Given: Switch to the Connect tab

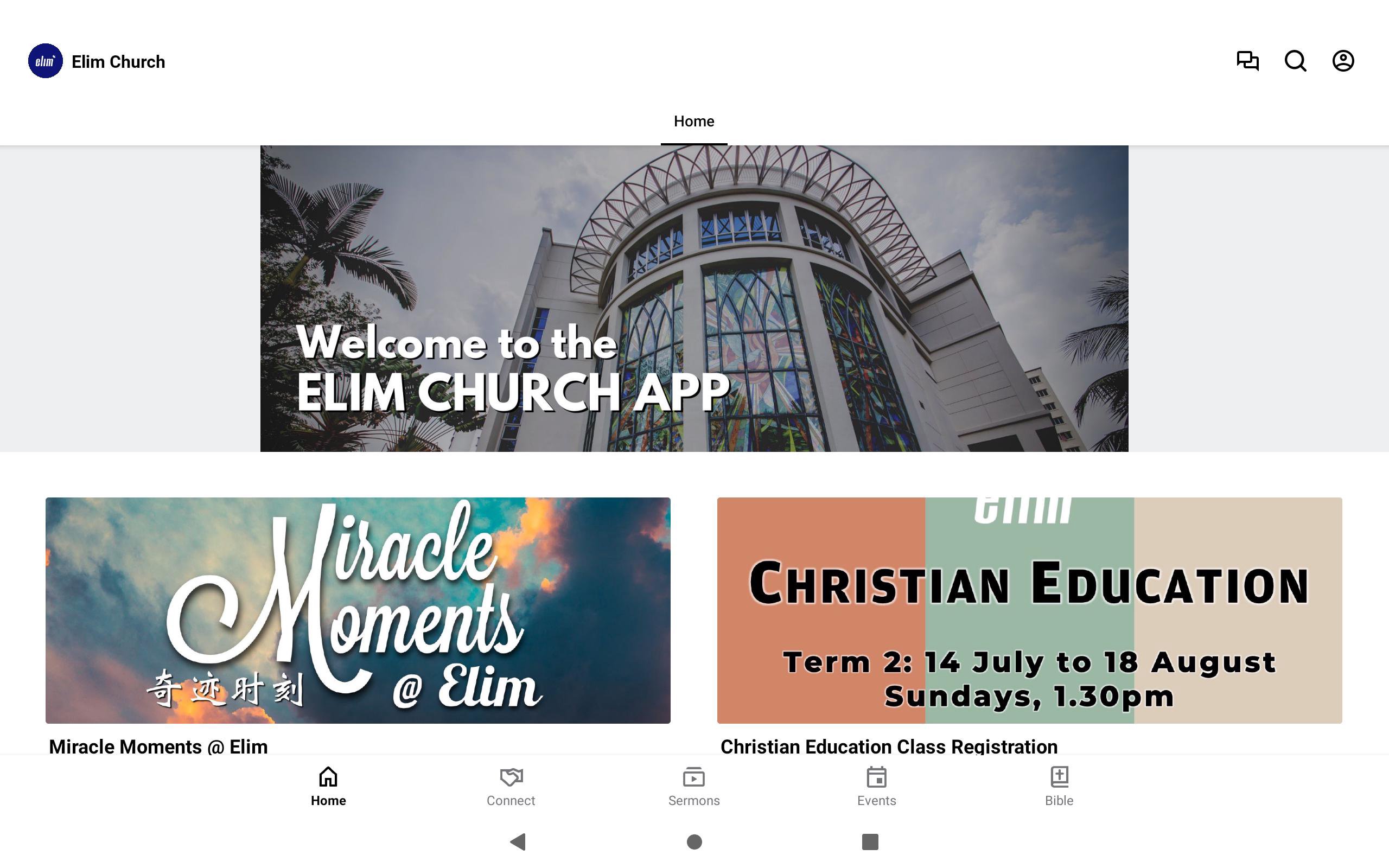Looking at the screenshot, I should pyautogui.click(x=511, y=787).
